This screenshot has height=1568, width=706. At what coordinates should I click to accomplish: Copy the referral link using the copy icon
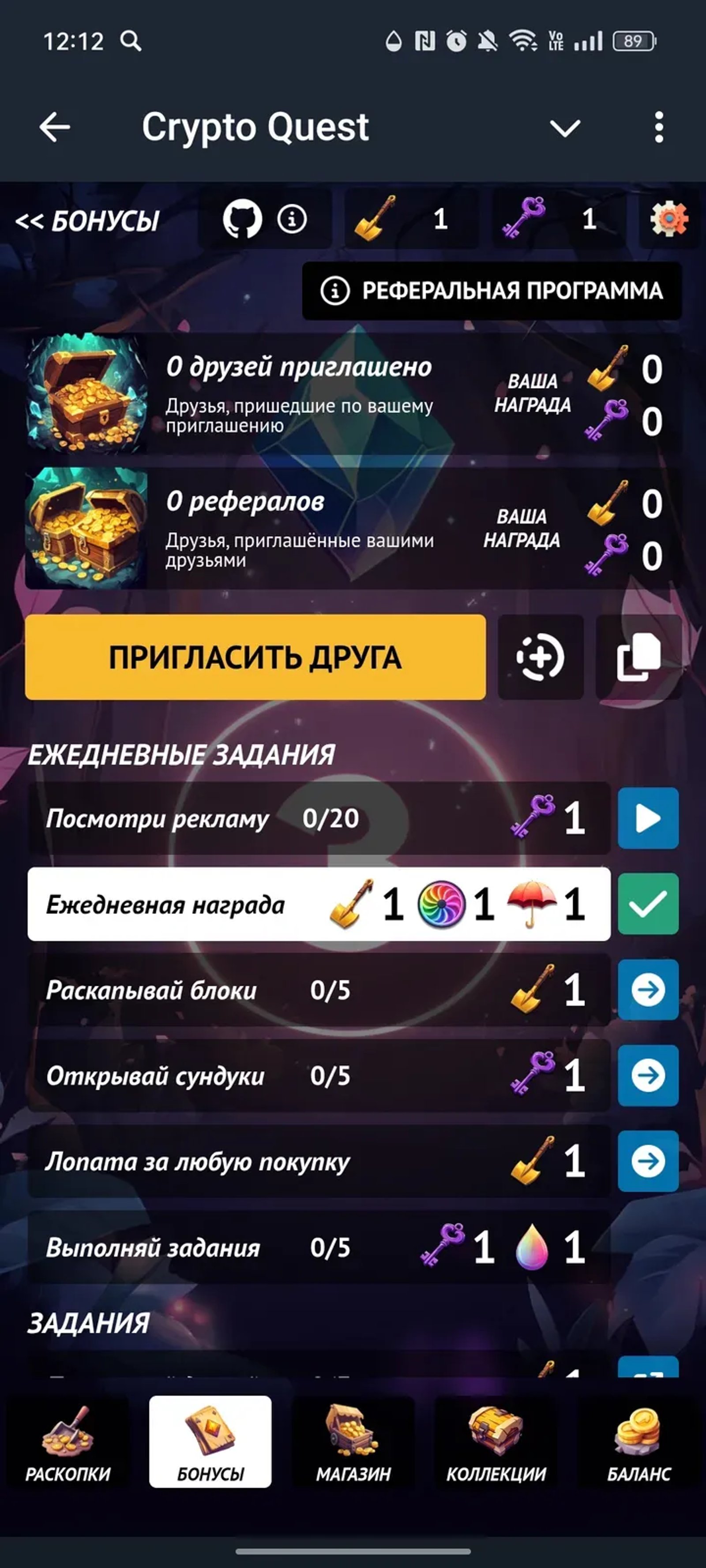(x=642, y=656)
